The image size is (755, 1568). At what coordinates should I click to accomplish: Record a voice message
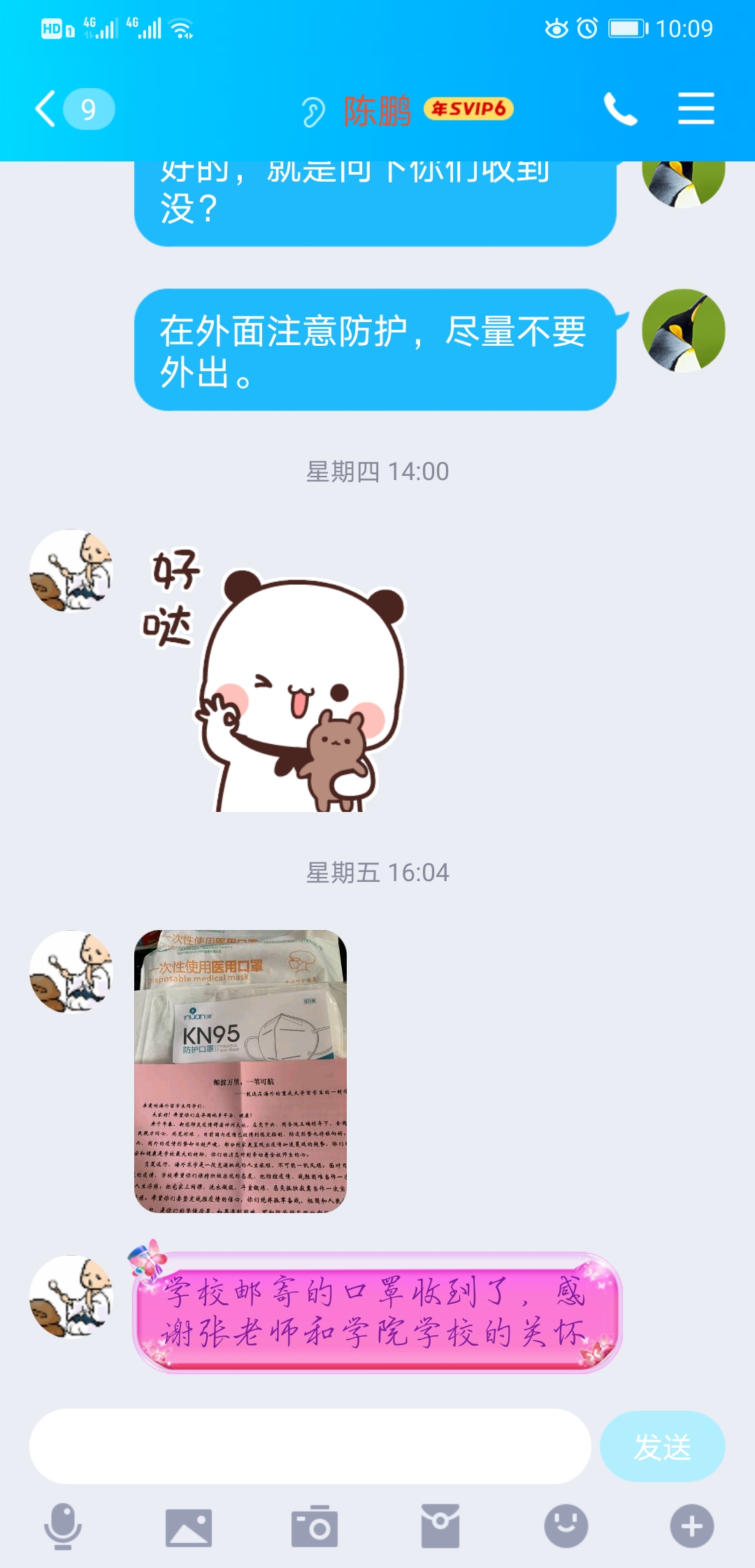(x=63, y=1526)
